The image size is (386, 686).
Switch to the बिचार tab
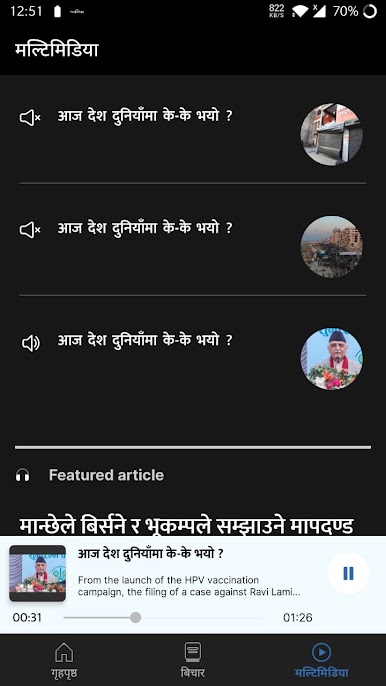(x=193, y=660)
